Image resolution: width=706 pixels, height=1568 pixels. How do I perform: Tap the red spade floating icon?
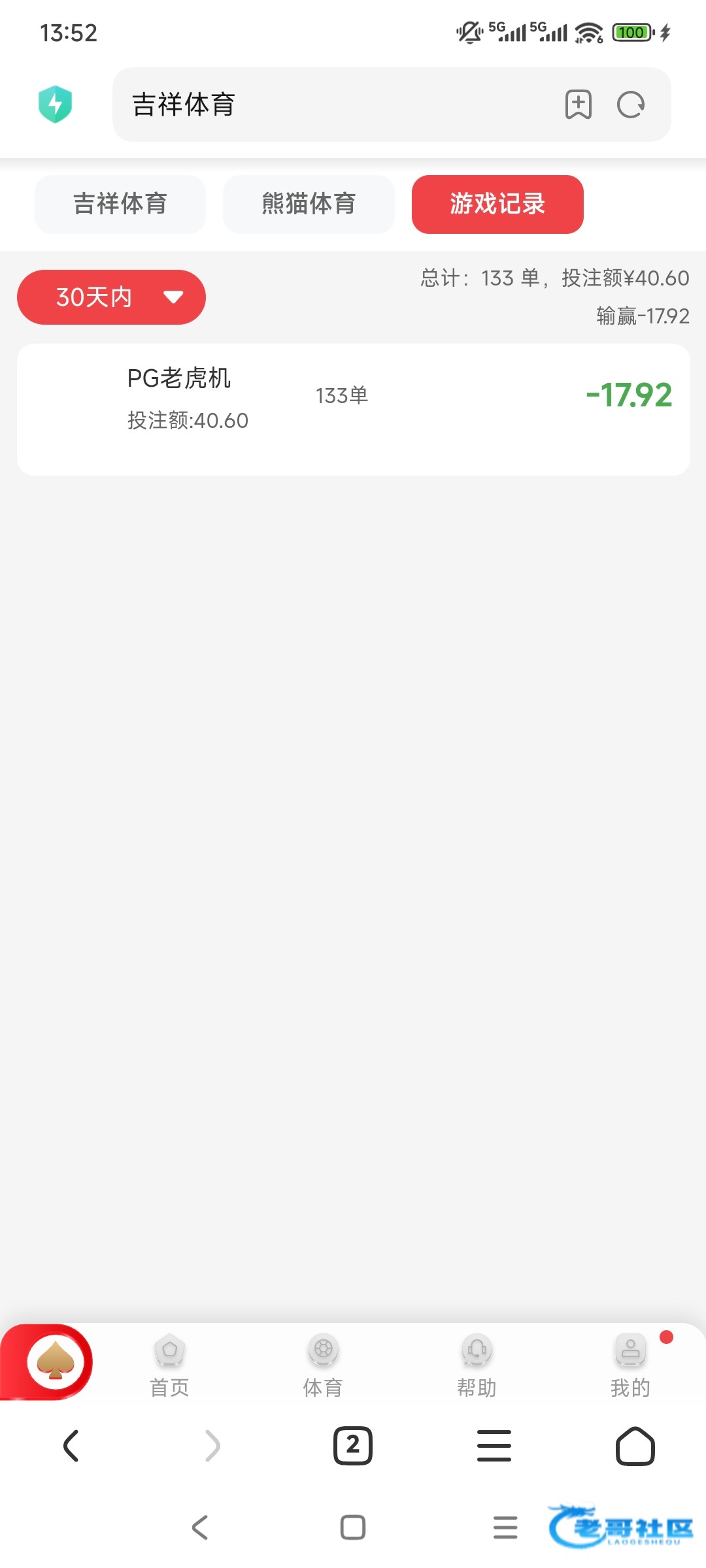(56, 1363)
